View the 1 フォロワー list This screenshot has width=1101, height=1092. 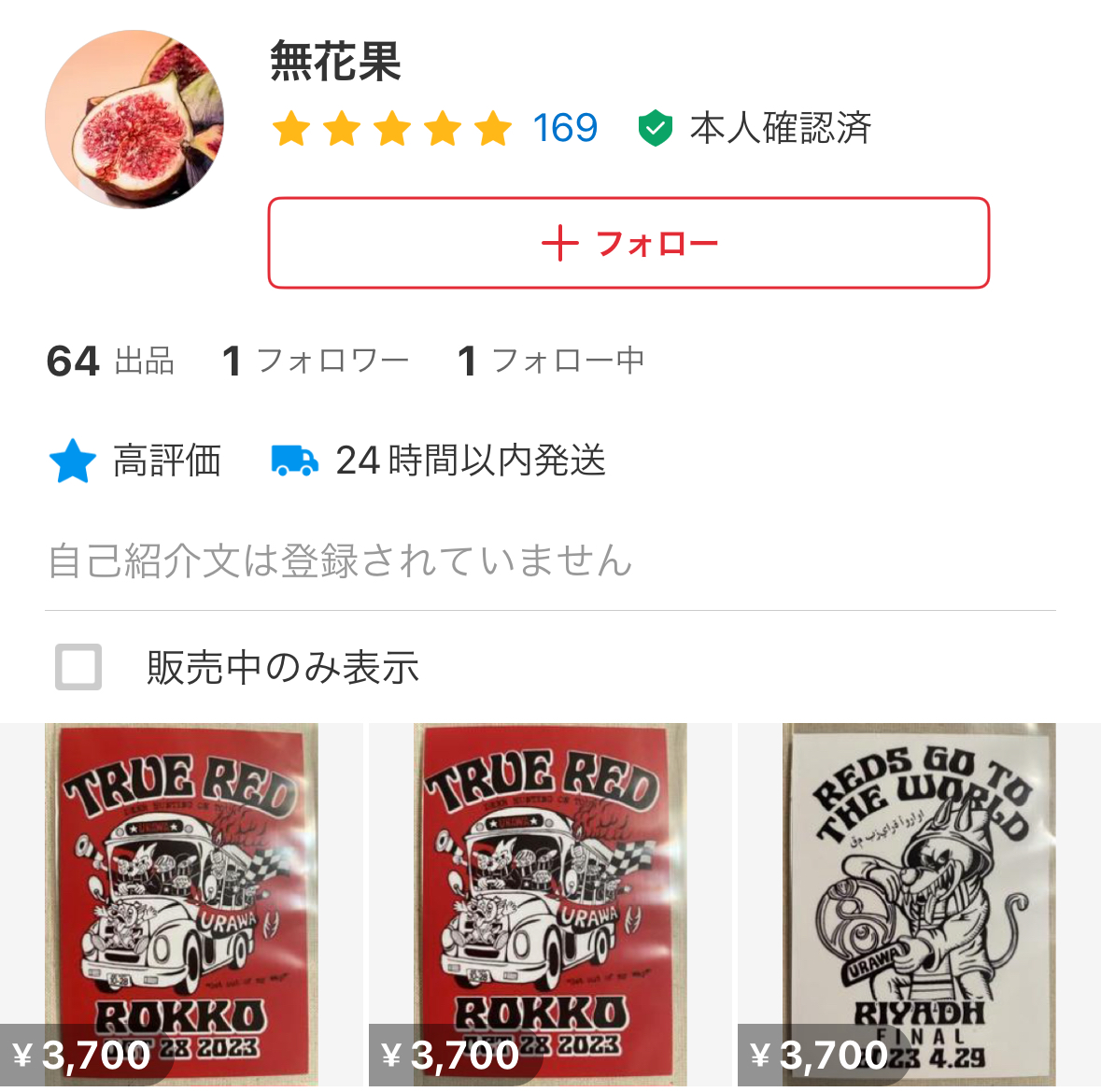tap(316, 361)
